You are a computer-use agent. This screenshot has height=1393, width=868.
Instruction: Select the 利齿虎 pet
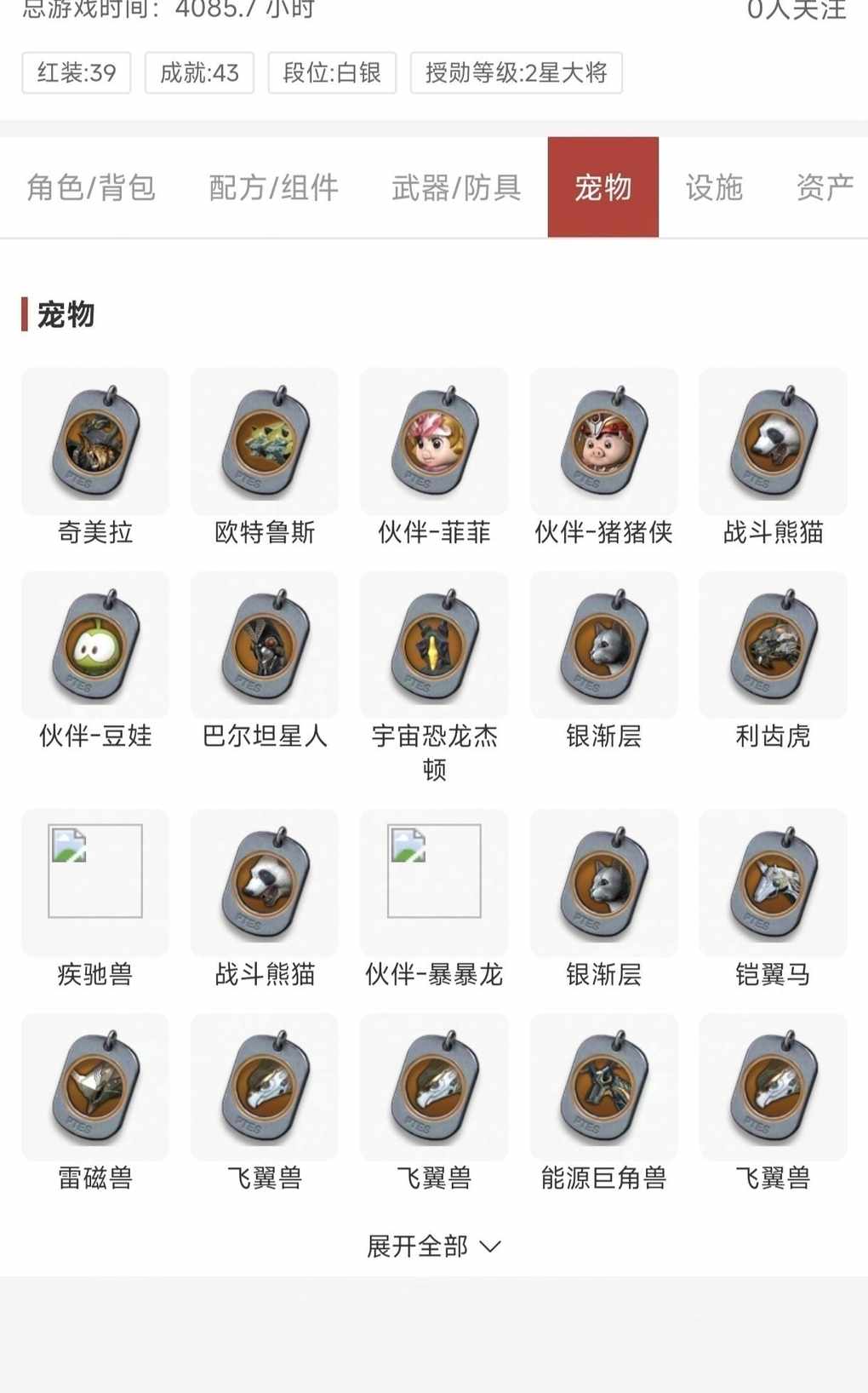click(x=773, y=646)
